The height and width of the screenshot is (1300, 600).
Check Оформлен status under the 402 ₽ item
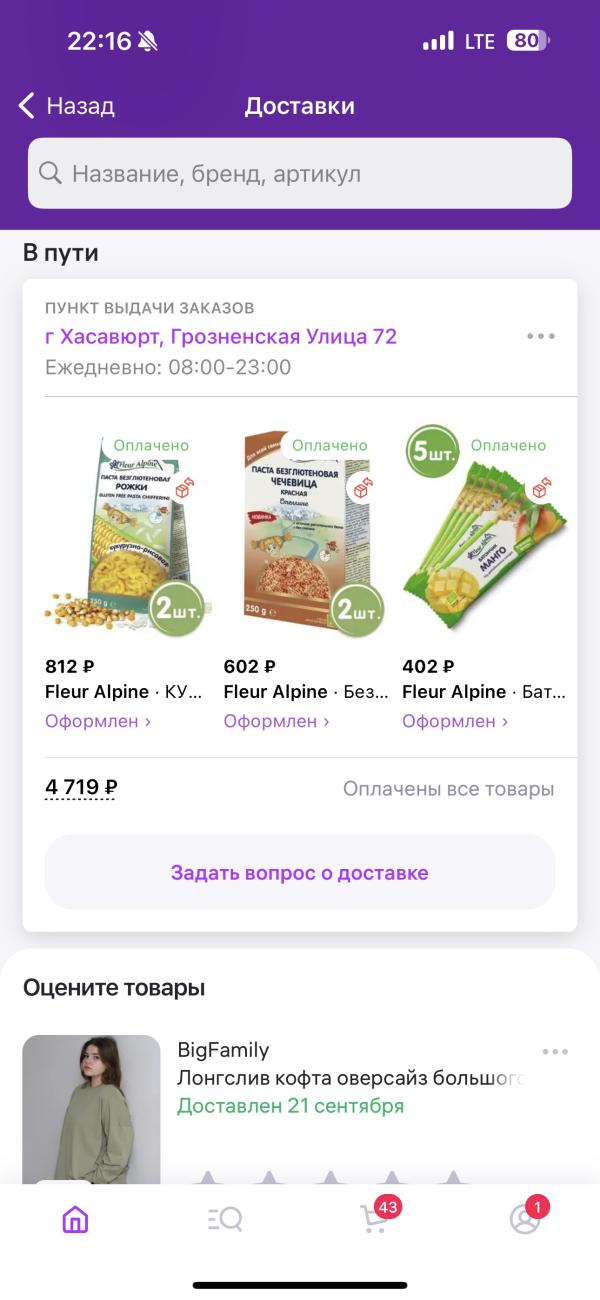pyautogui.click(x=455, y=721)
